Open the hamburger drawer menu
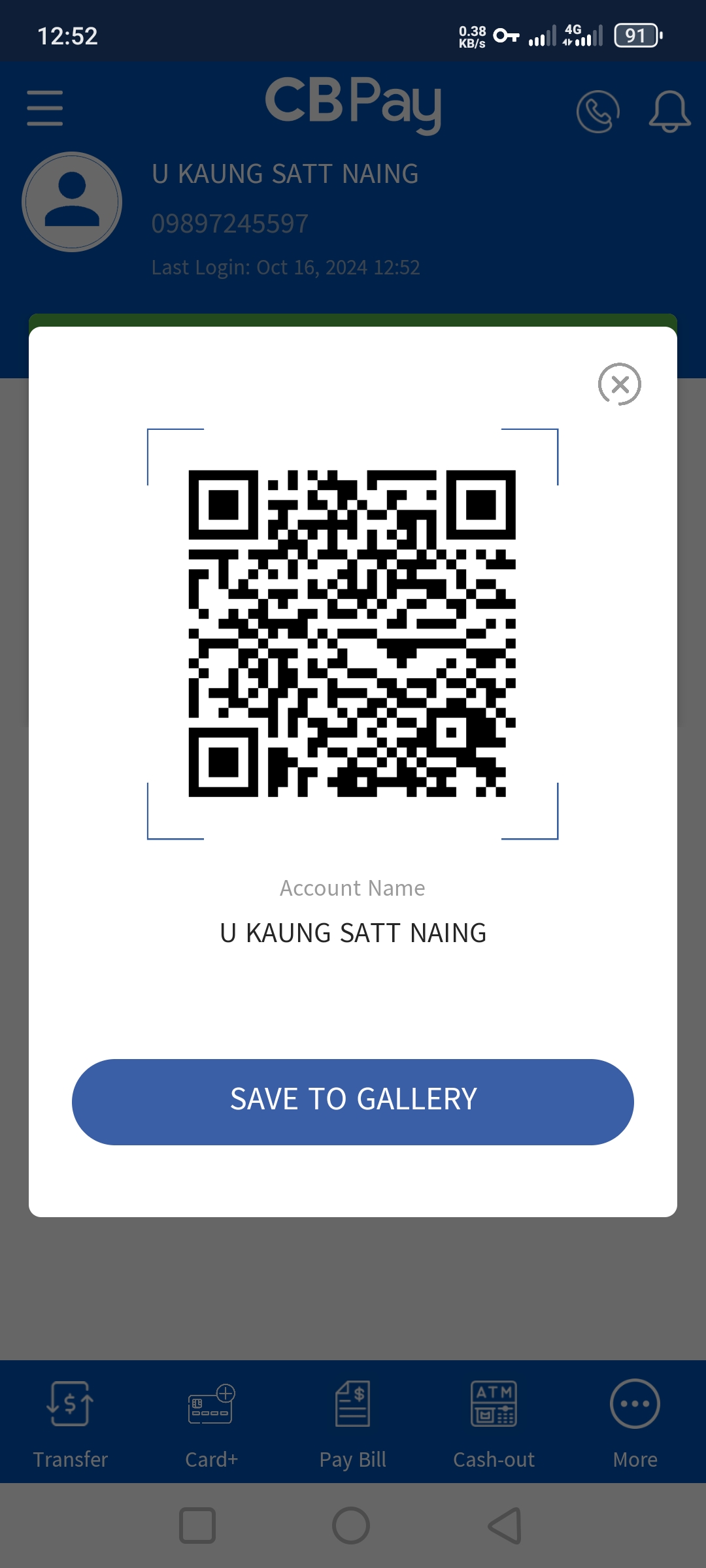The height and width of the screenshot is (1568, 706). [x=45, y=108]
